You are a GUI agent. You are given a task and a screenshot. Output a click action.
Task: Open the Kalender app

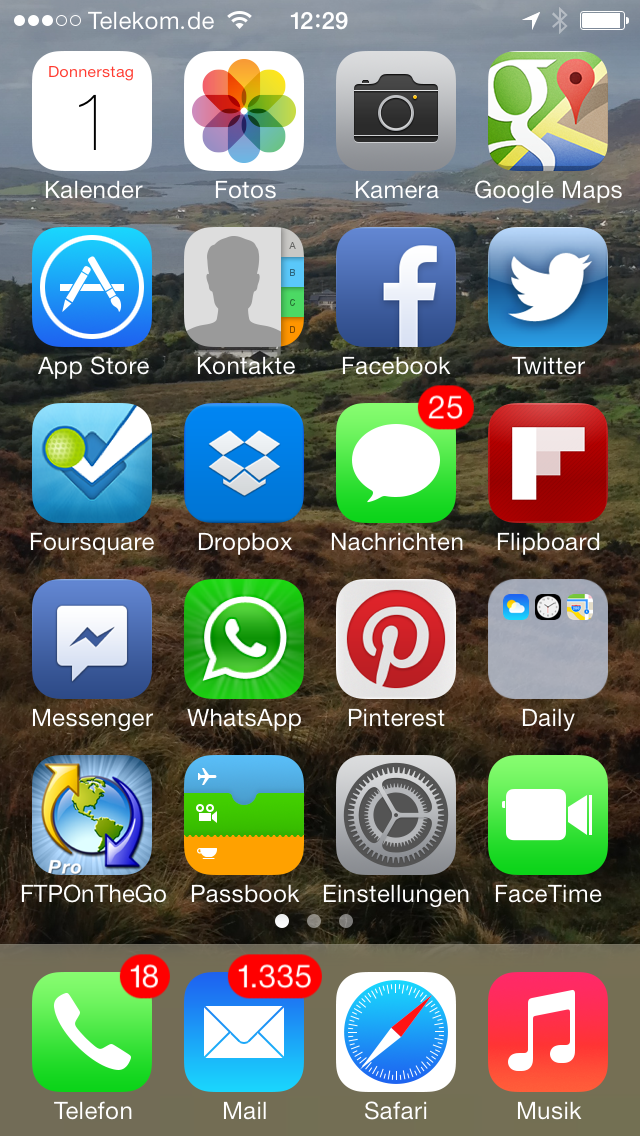pyautogui.click(x=92, y=111)
